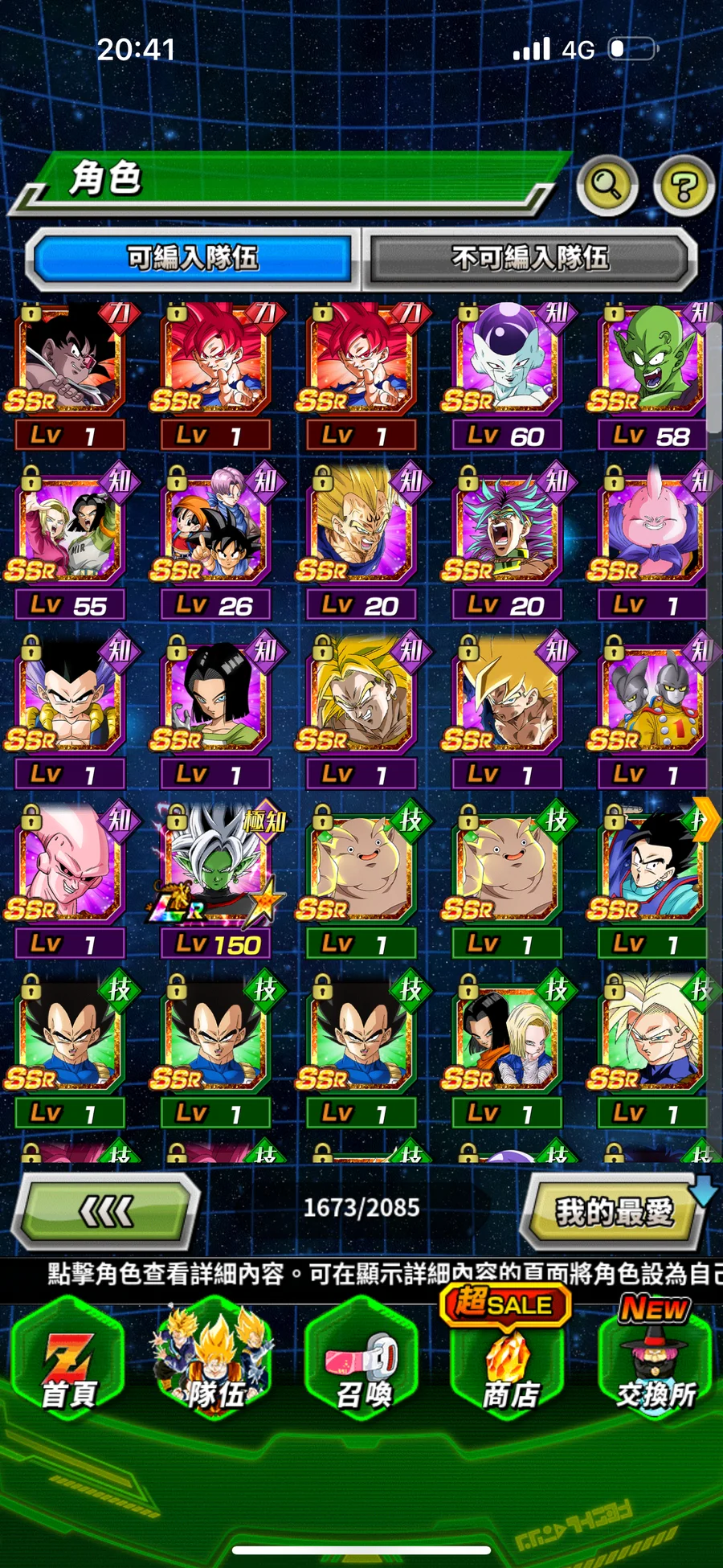The image size is (723, 1568).
Task: Switch to the 可編入隊伍 tab
Action: 193,258
